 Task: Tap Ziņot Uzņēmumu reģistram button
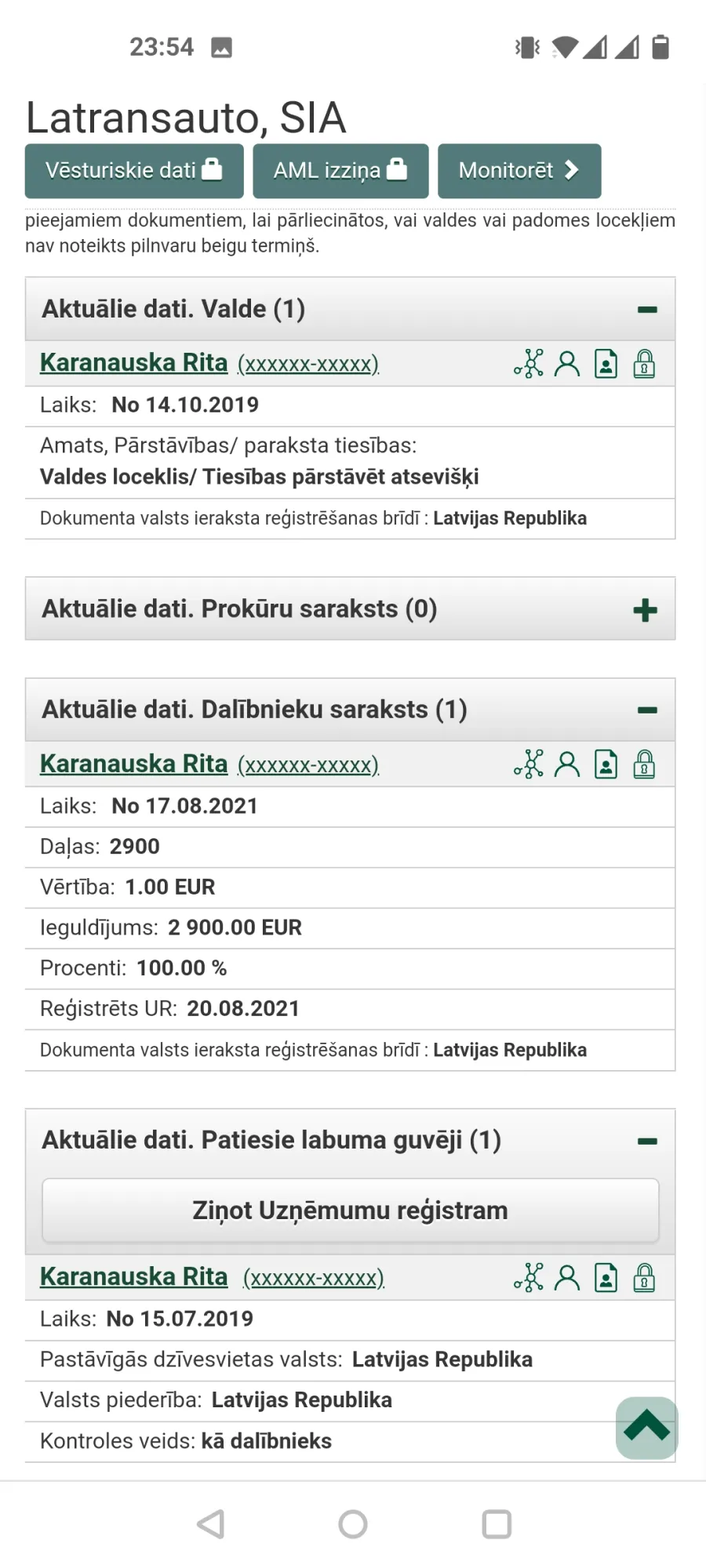[x=350, y=1210]
